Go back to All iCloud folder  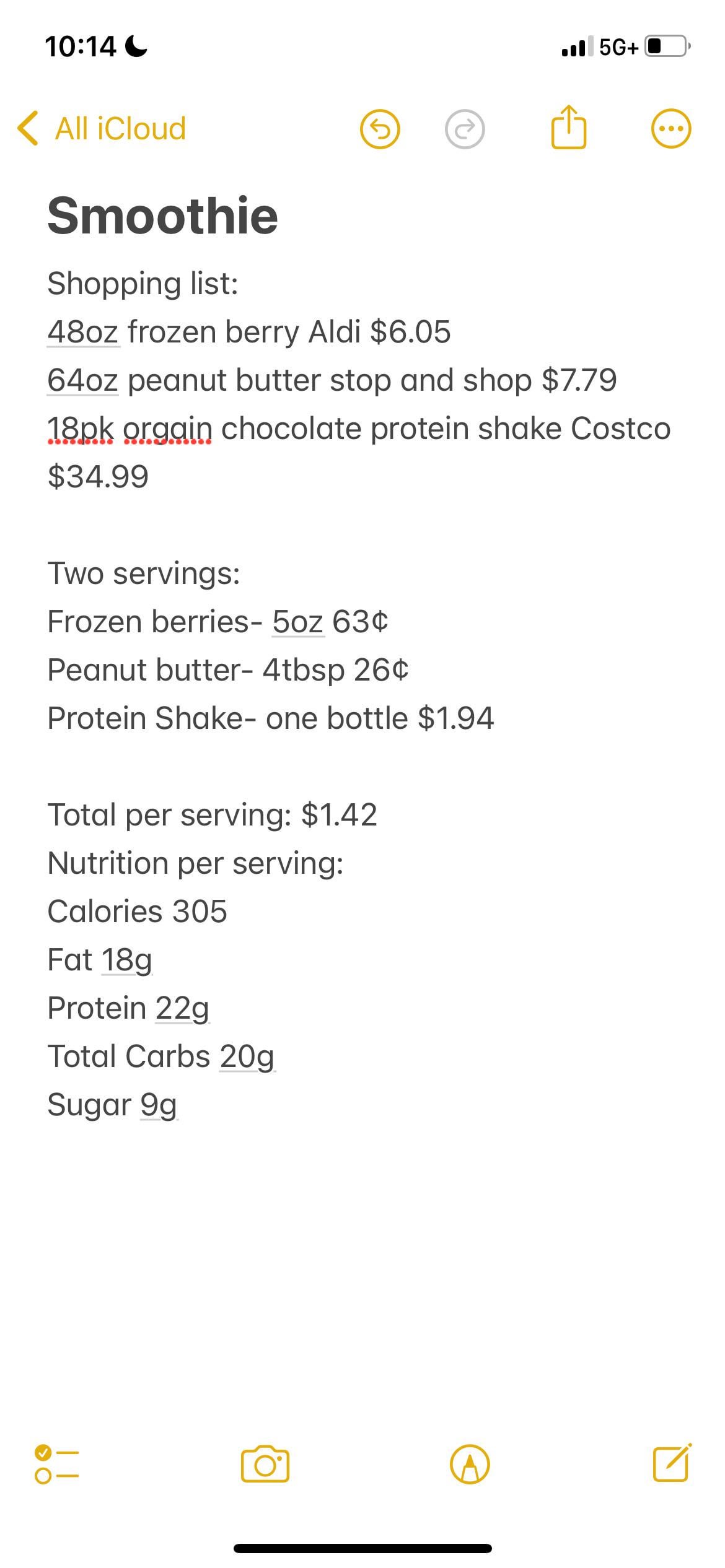(x=102, y=129)
